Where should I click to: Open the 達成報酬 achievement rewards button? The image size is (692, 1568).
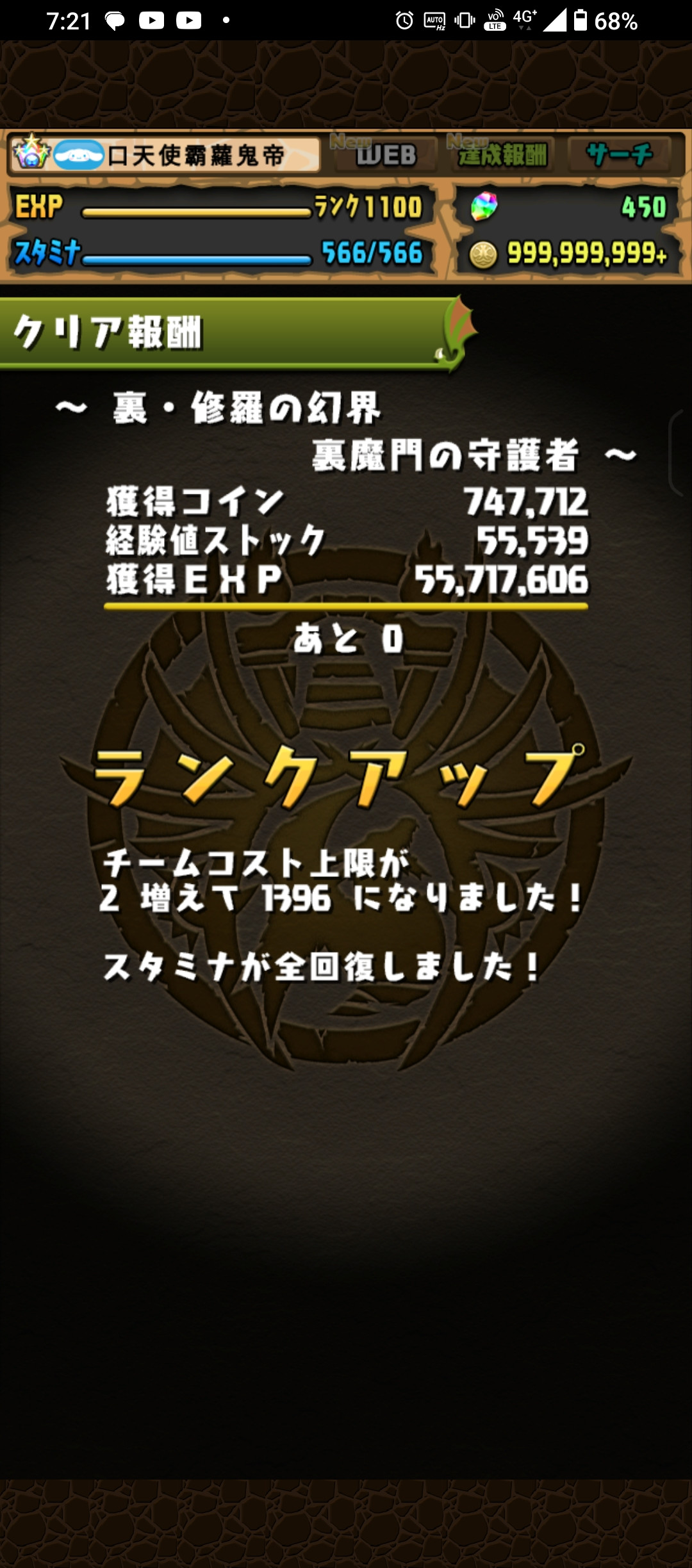[502, 154]
